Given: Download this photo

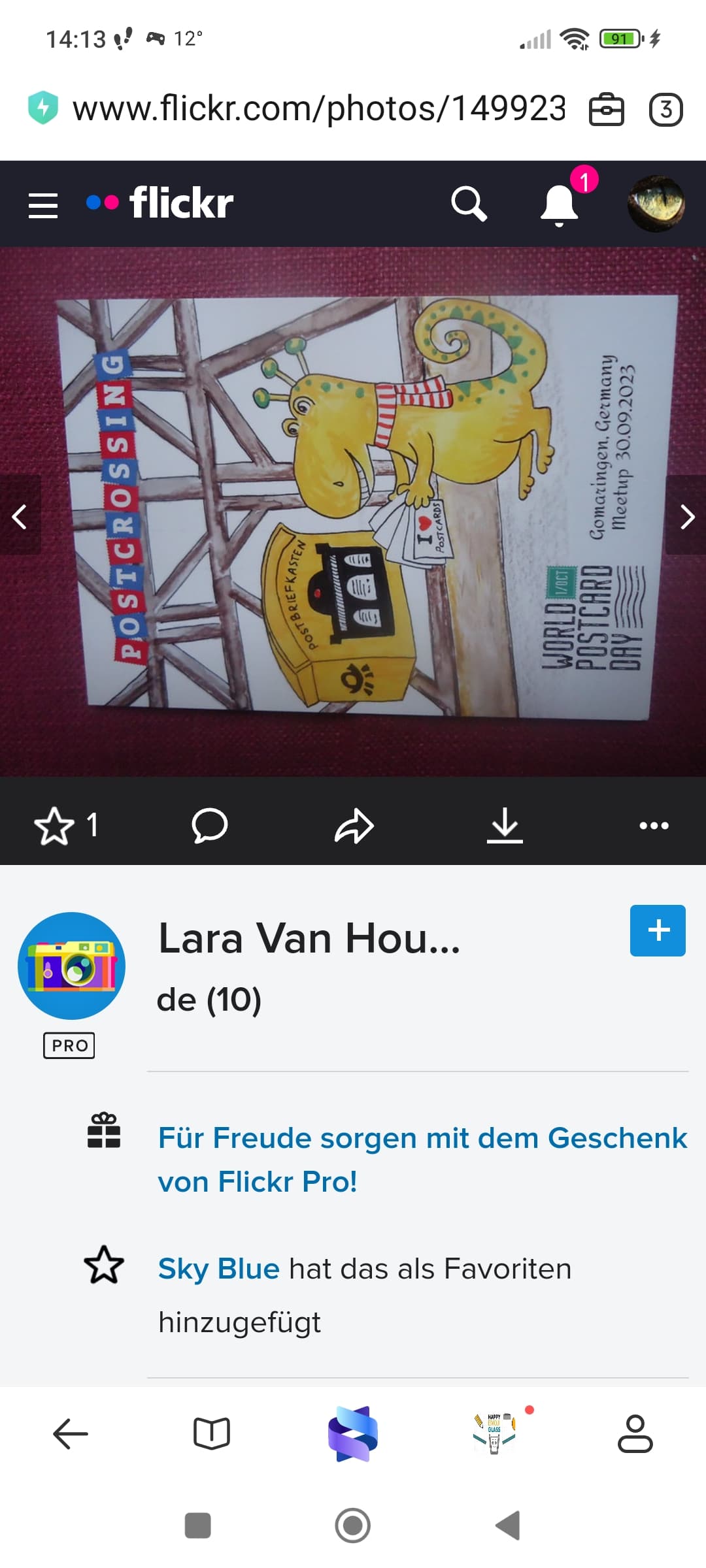Looking at the screenshot, I should (505, 825).
